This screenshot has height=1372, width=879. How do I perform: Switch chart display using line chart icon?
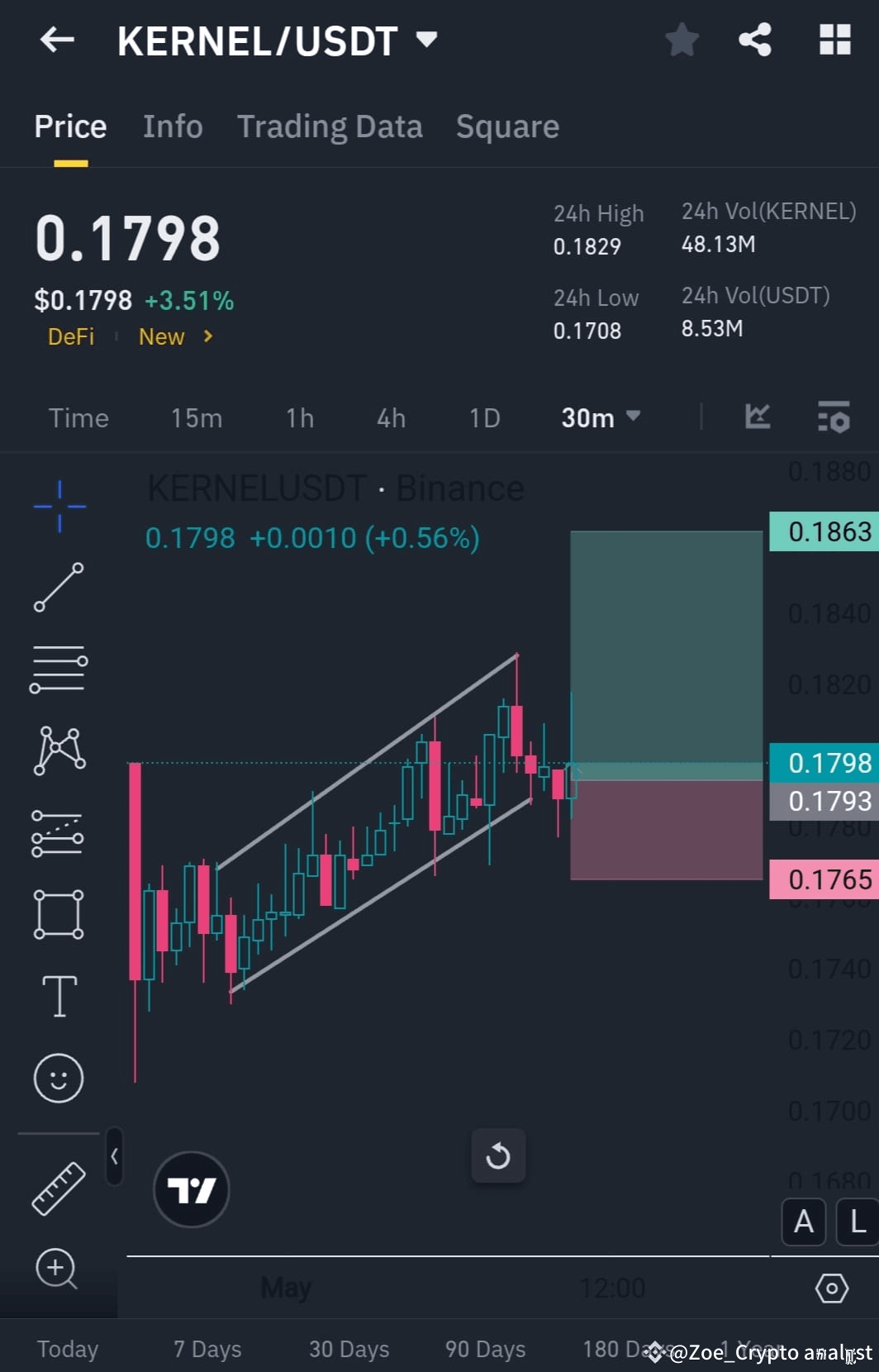pos(757,417)
